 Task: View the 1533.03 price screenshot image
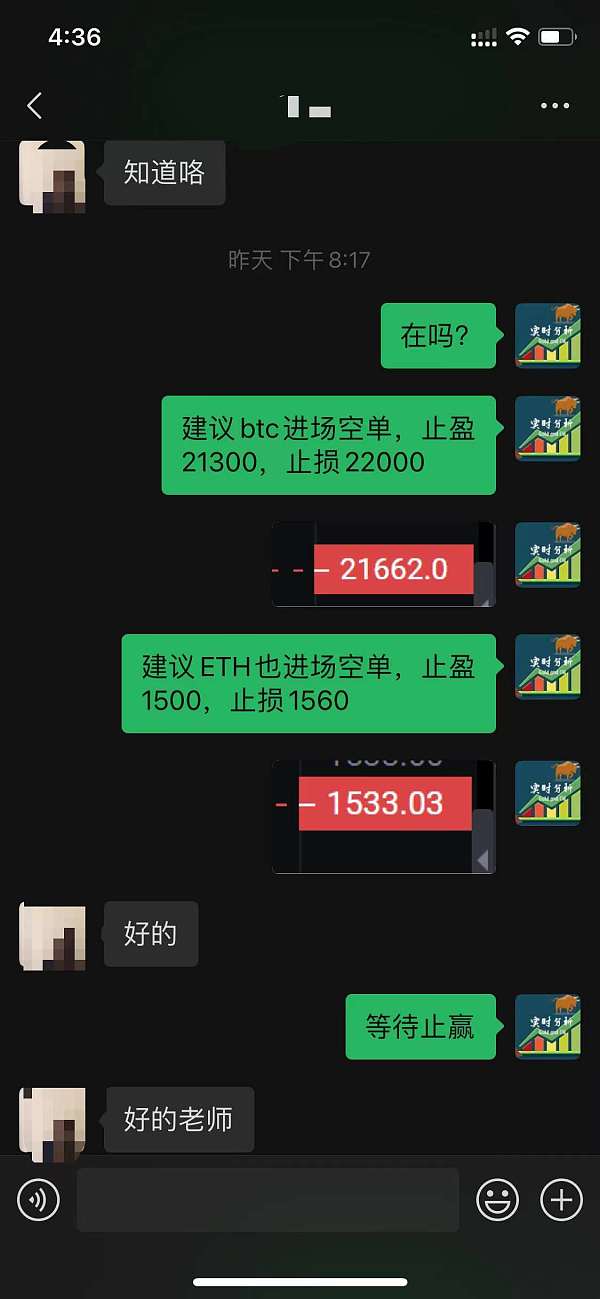(384, 816)
